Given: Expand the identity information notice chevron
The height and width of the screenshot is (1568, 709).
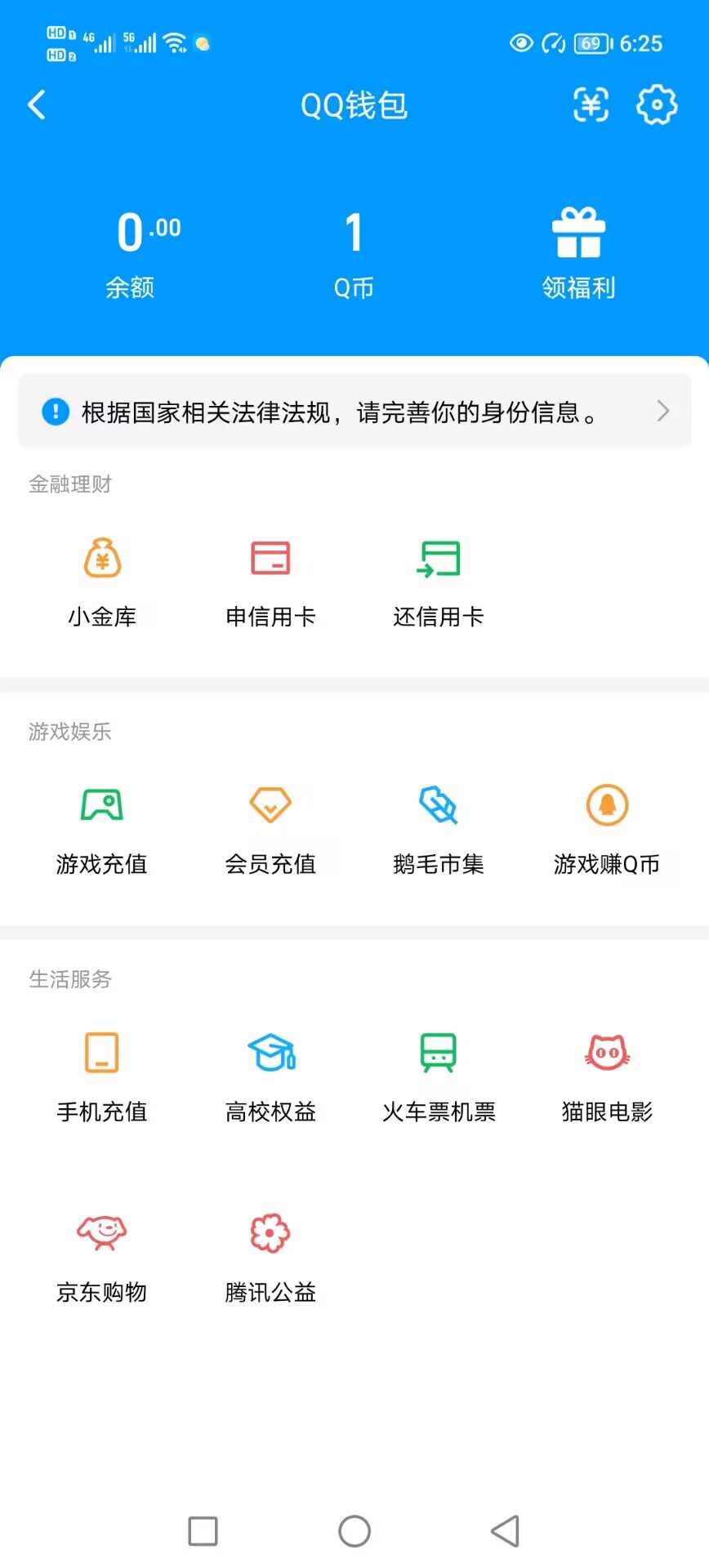Looking at the screenshot, I should click(x=663, y=411).
